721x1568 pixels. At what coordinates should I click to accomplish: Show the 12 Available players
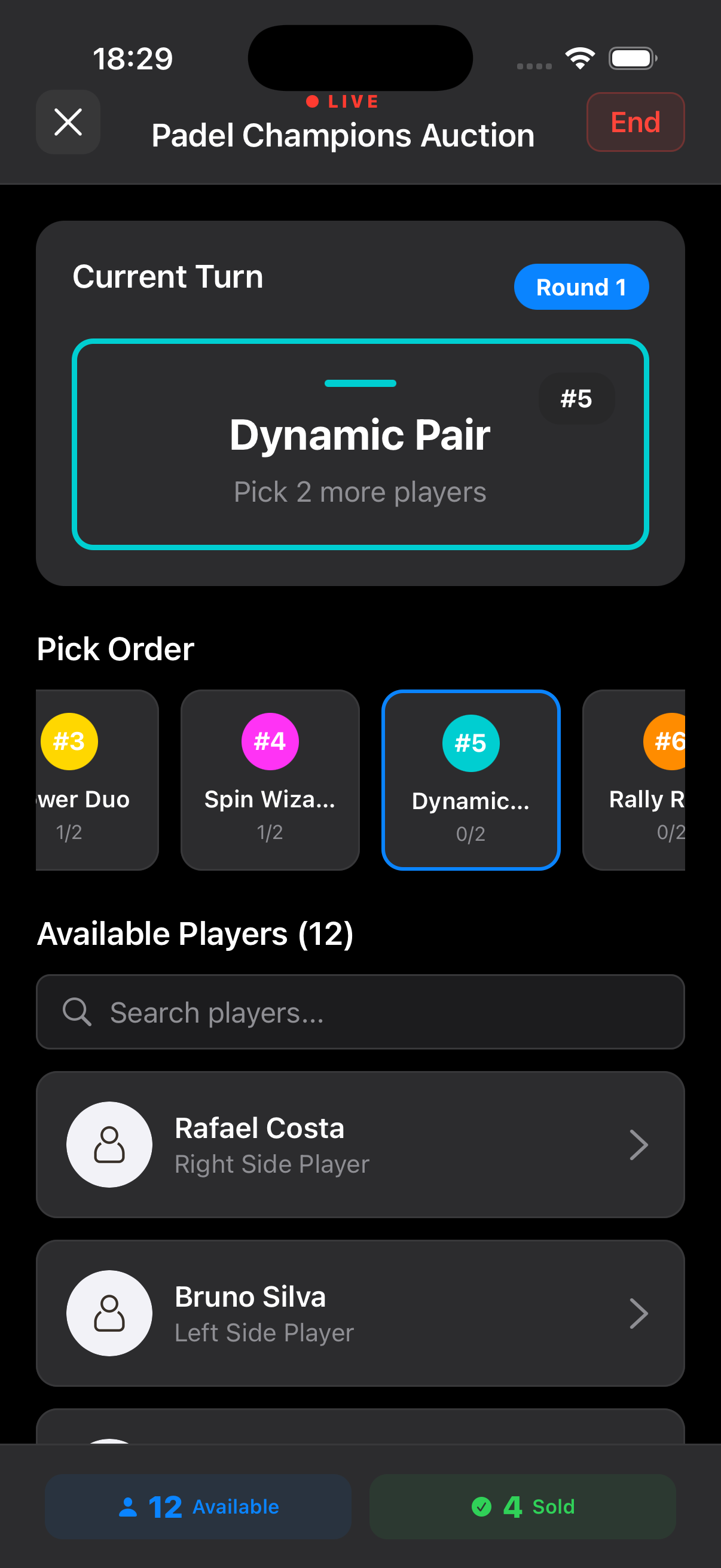pos(198,1506)
